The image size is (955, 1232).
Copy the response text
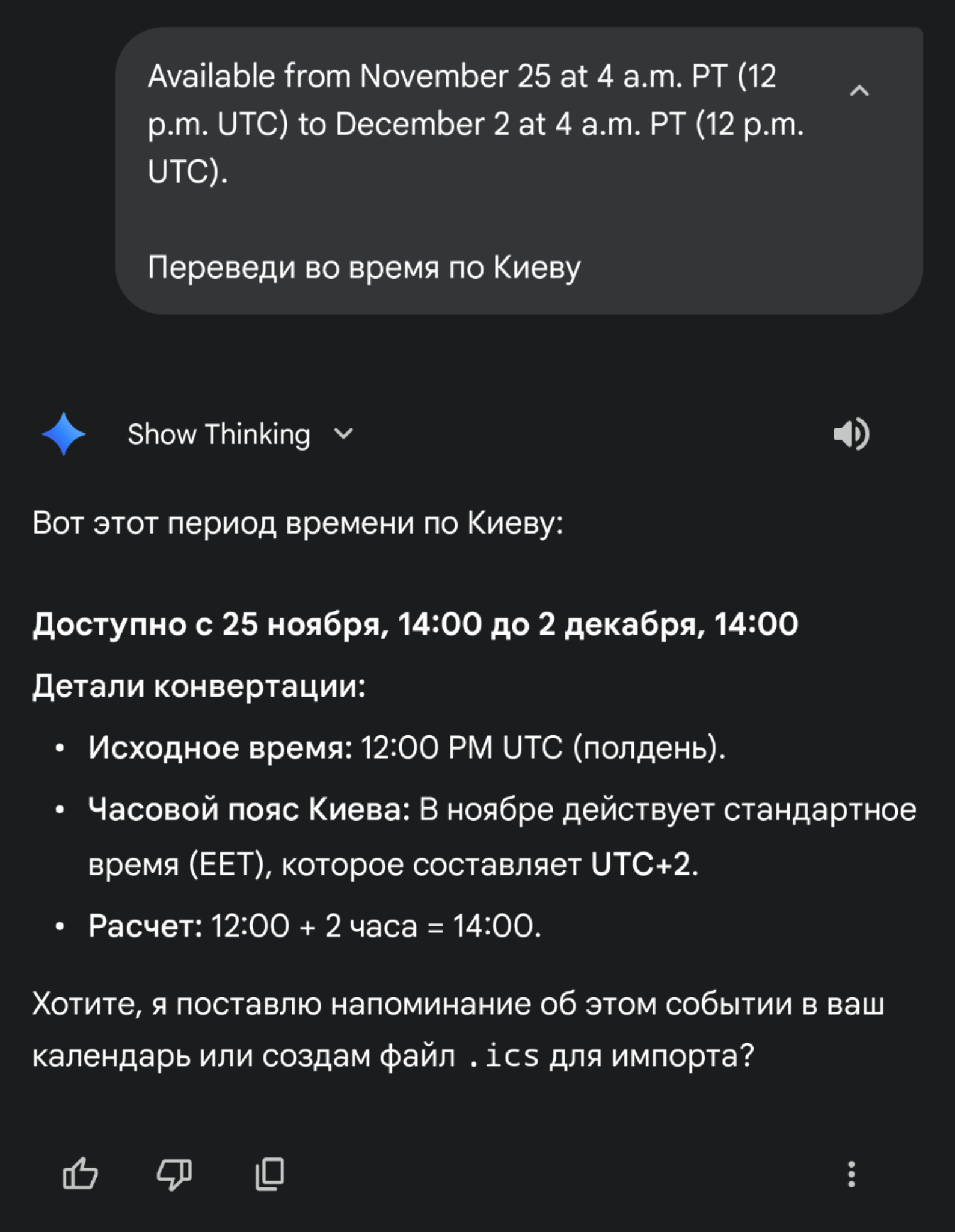(269, 1174)
